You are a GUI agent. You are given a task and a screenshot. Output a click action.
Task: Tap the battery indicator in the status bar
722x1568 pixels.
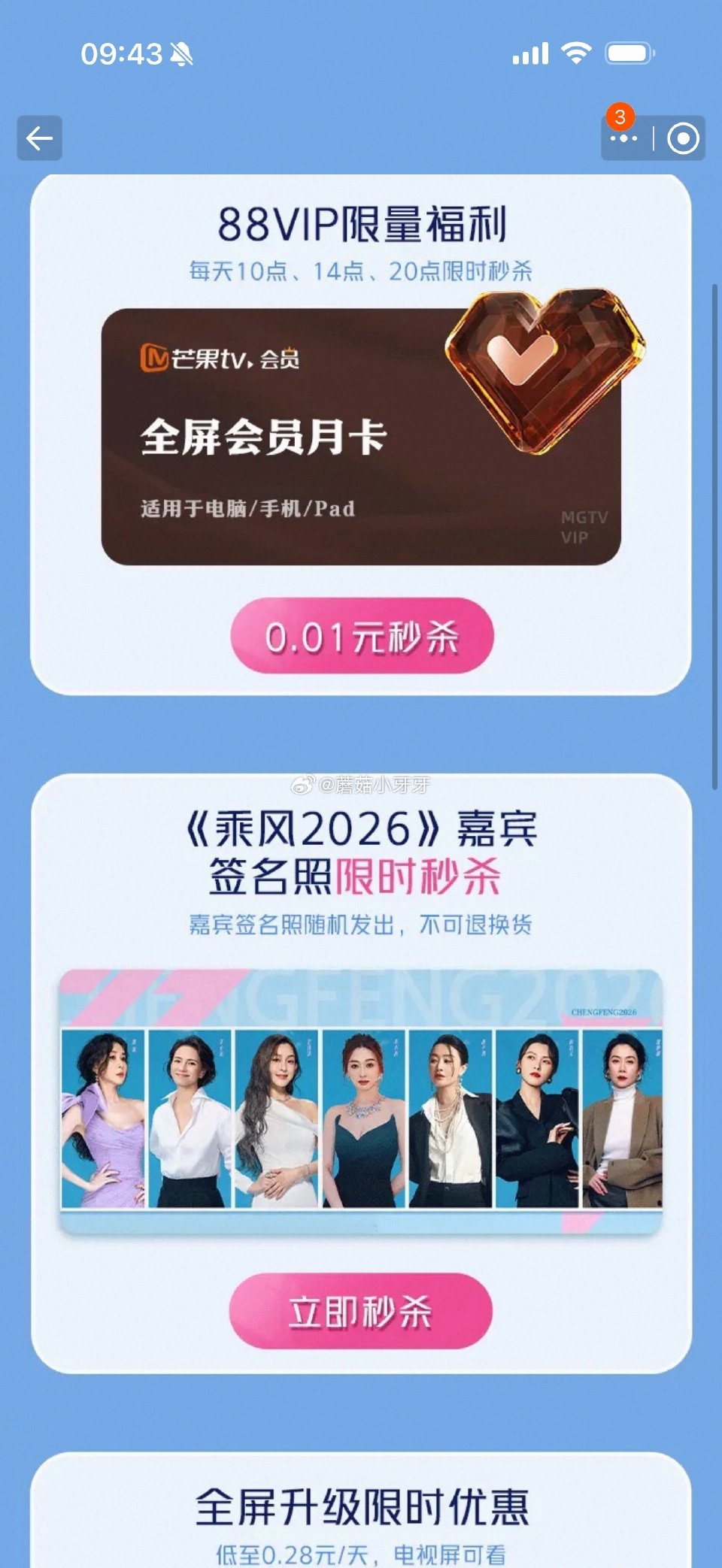[630, 51]
